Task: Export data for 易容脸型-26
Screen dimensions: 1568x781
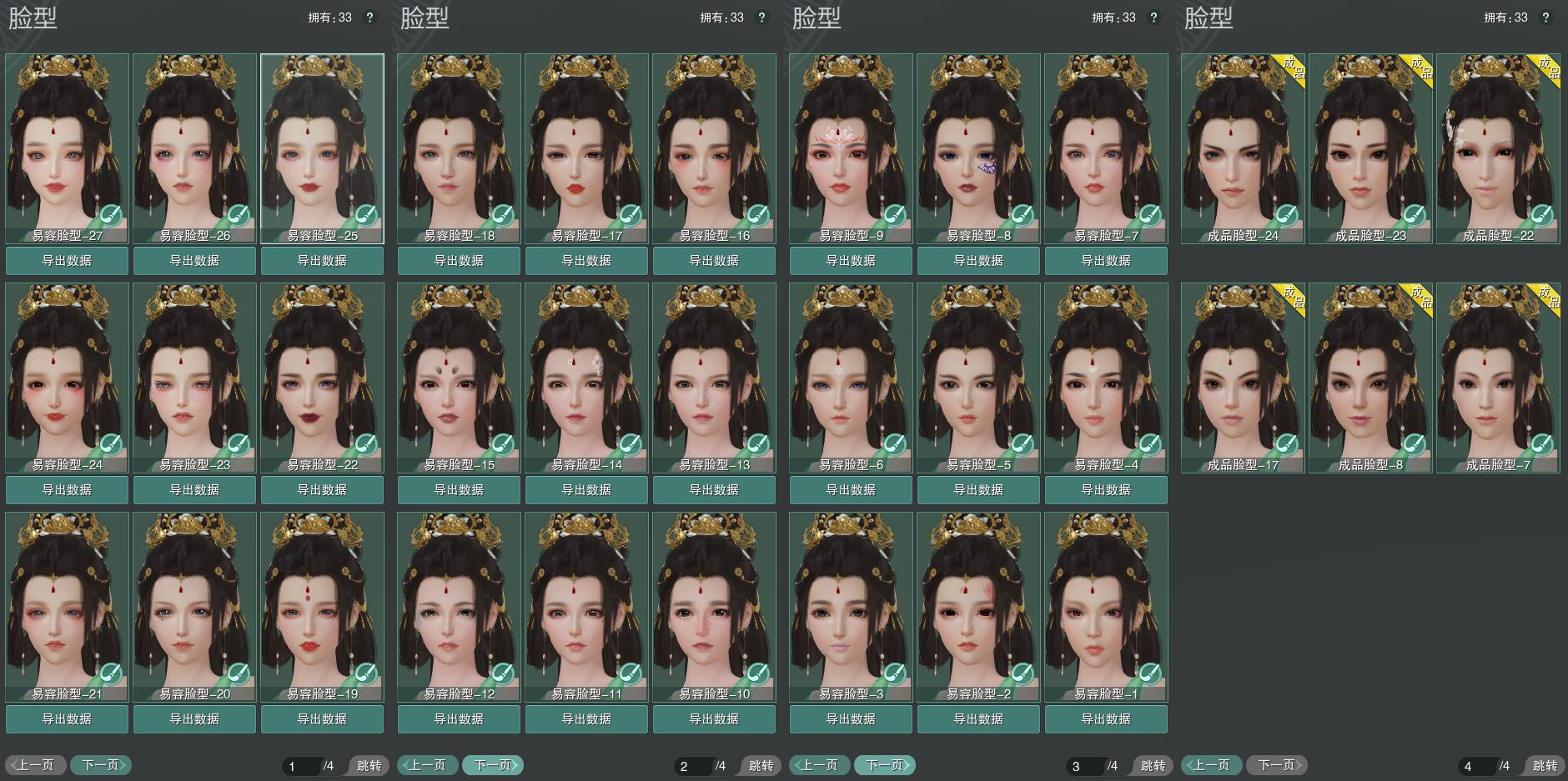Action: coord(194,261)
